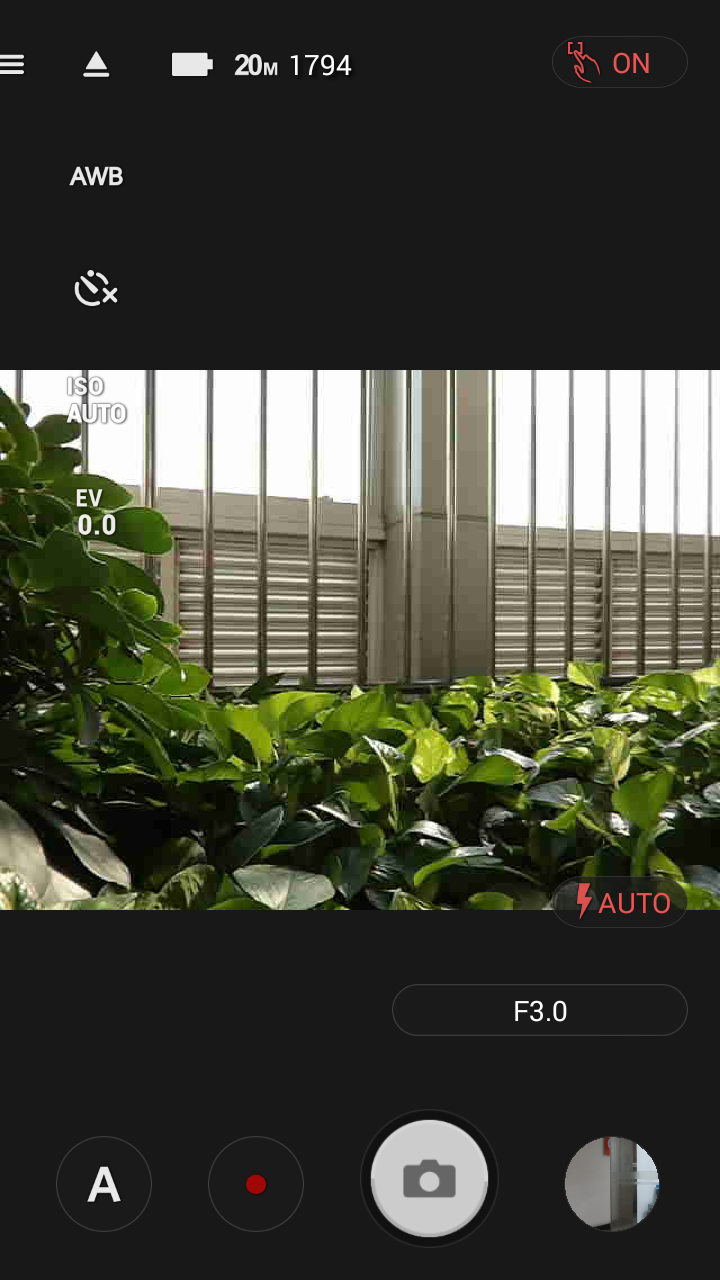Change the flash AUTO mode
Image resolution: width=720 pixels, height=1280 pixels.
coord(619,903)
